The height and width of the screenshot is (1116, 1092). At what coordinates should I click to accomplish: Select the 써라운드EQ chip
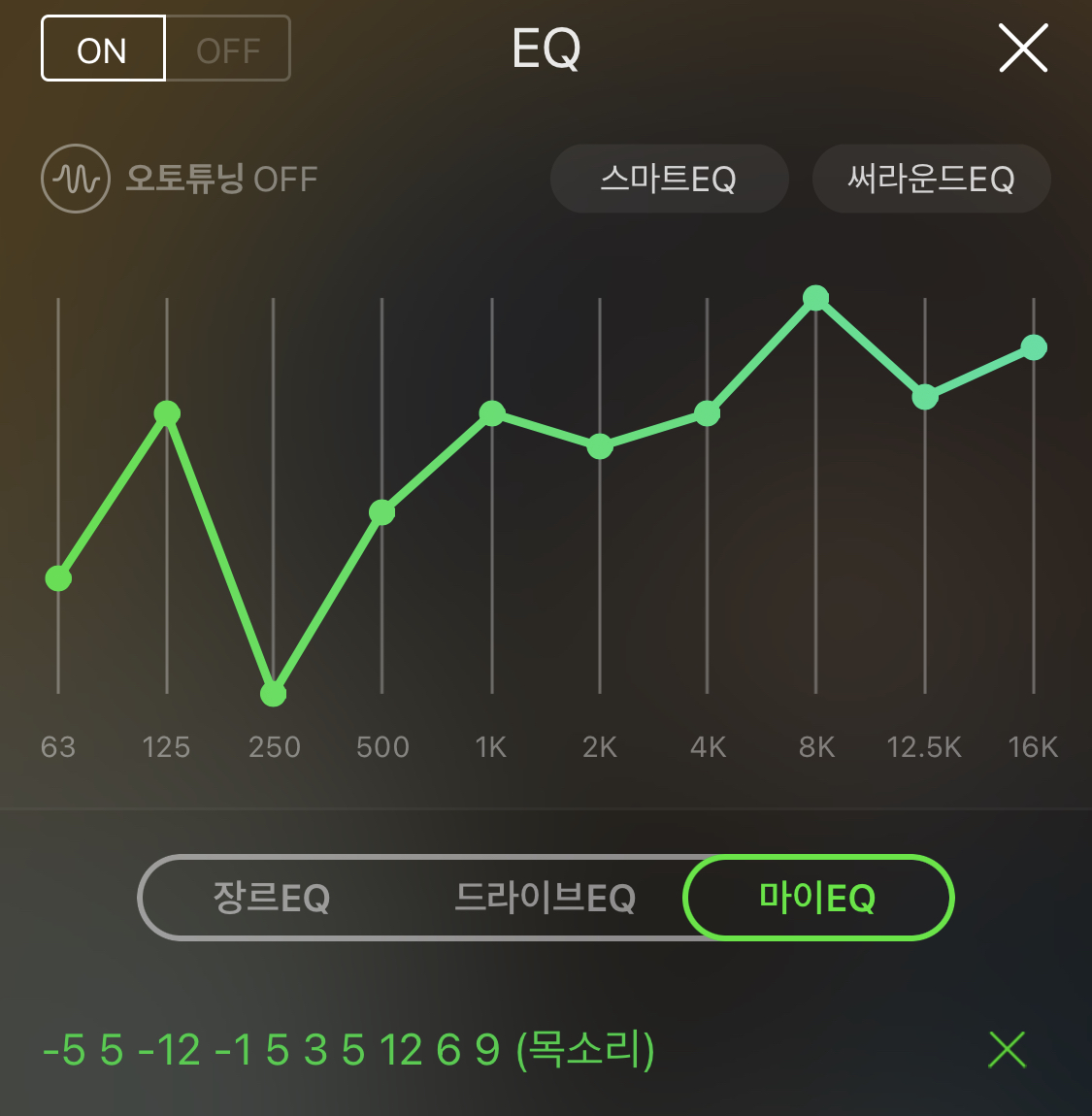931,179
